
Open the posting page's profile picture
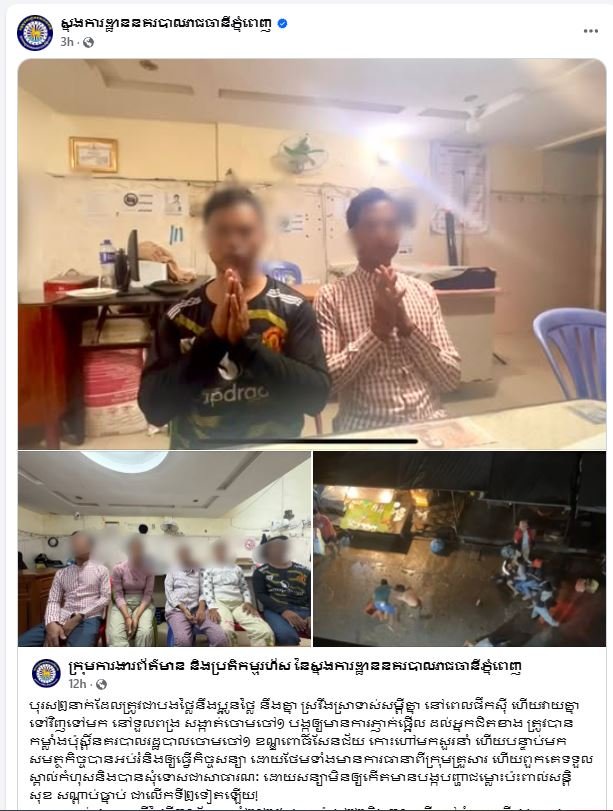click(35, 32)
